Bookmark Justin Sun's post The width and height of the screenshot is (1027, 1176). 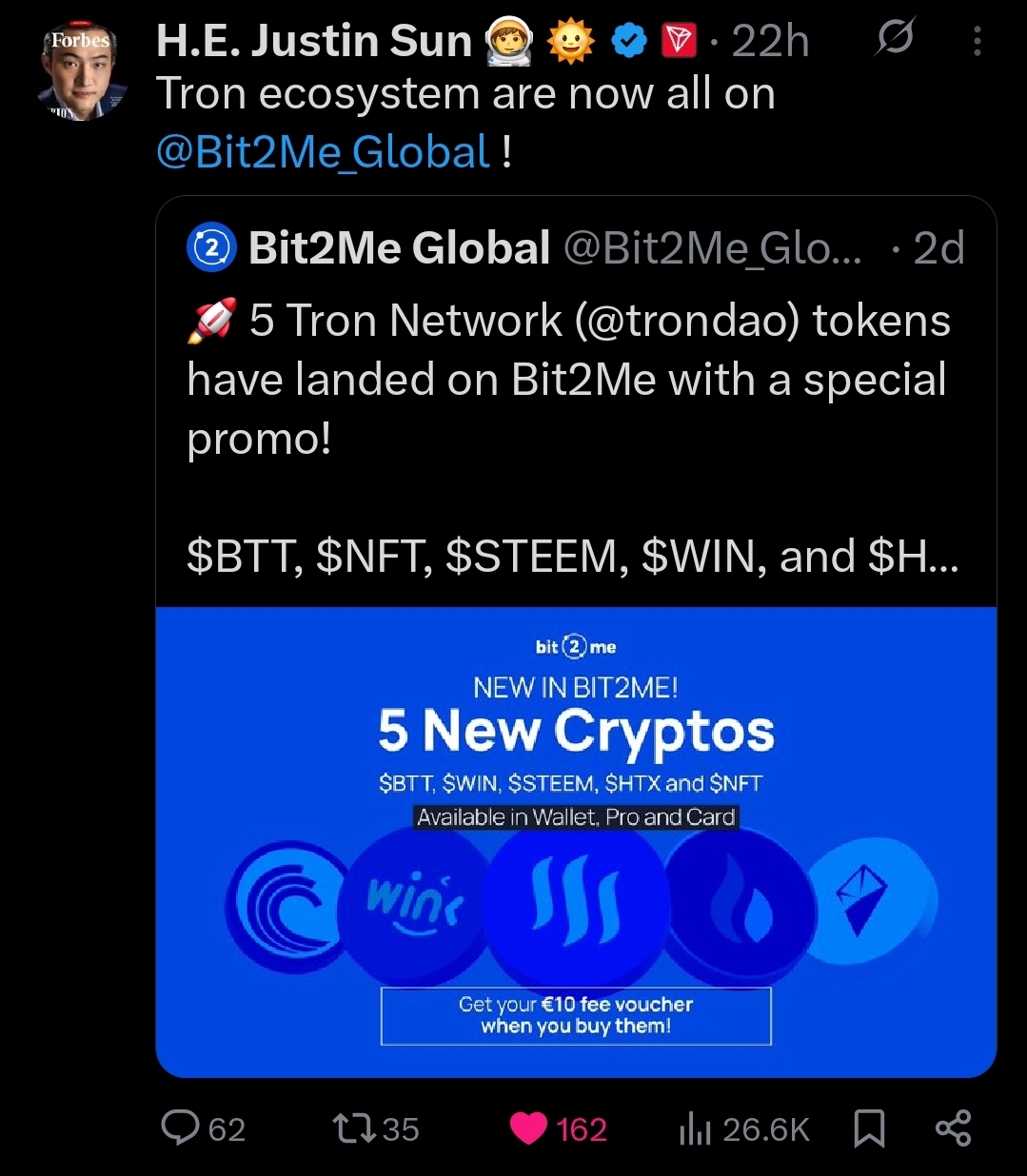pos(869,1128)
